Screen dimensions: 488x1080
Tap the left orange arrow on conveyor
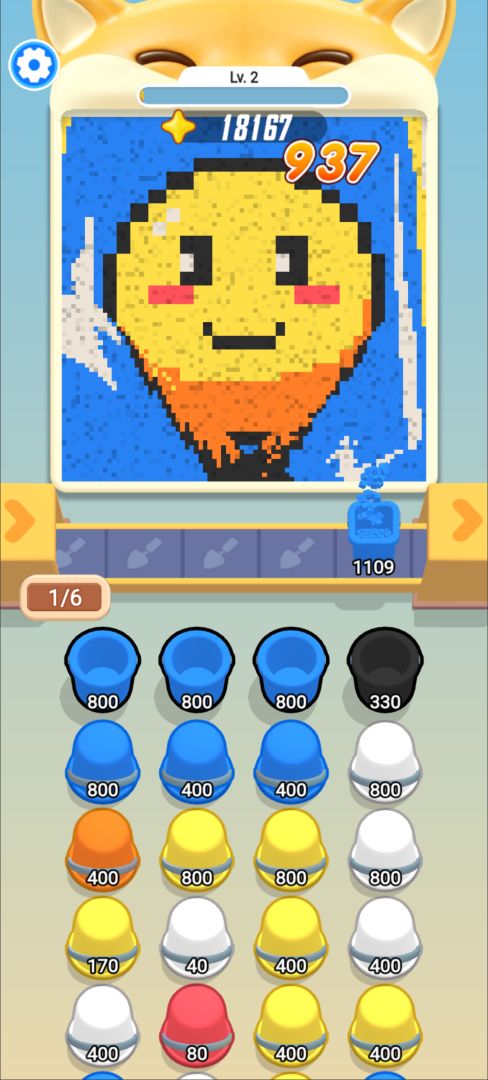coord(19,521)
